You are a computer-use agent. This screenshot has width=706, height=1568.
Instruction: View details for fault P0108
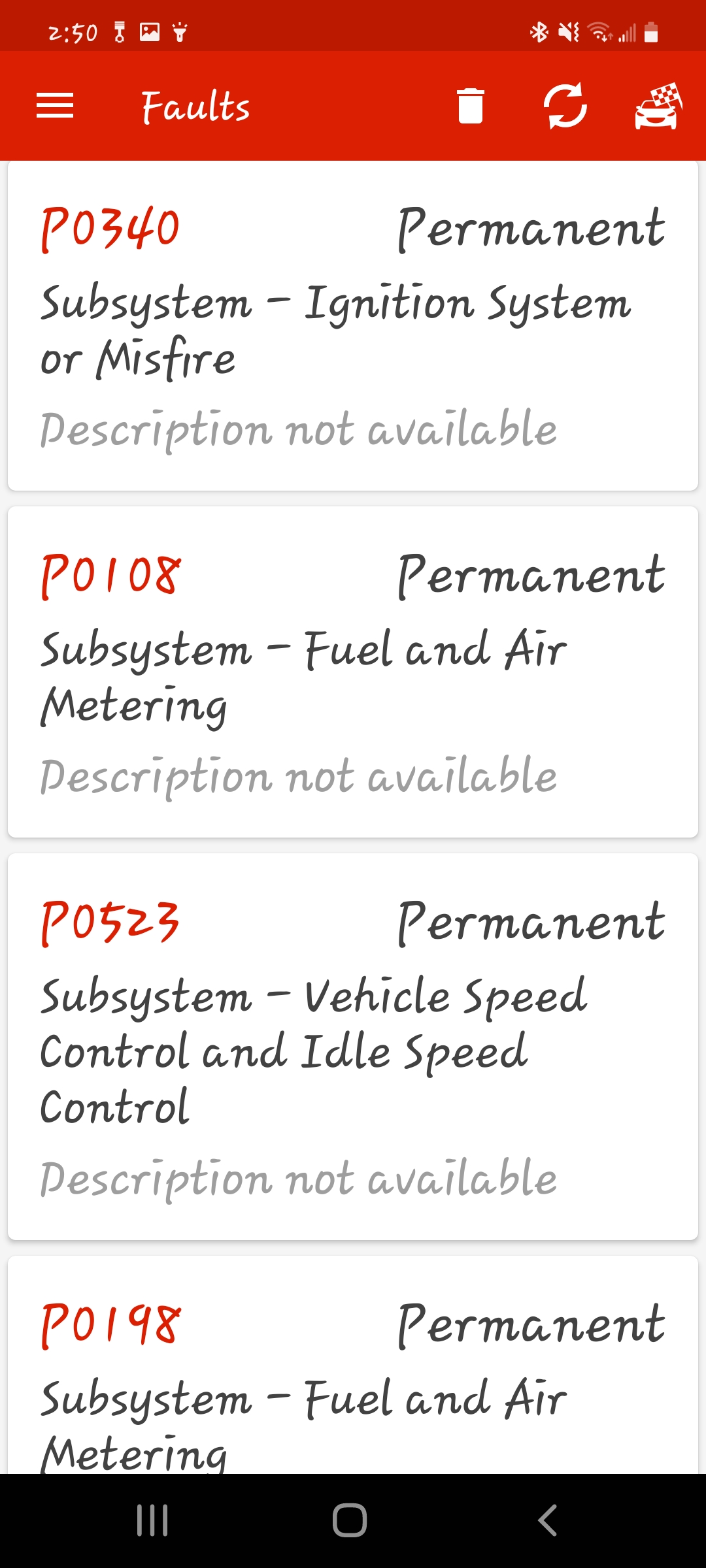click(x=353, y=673)
